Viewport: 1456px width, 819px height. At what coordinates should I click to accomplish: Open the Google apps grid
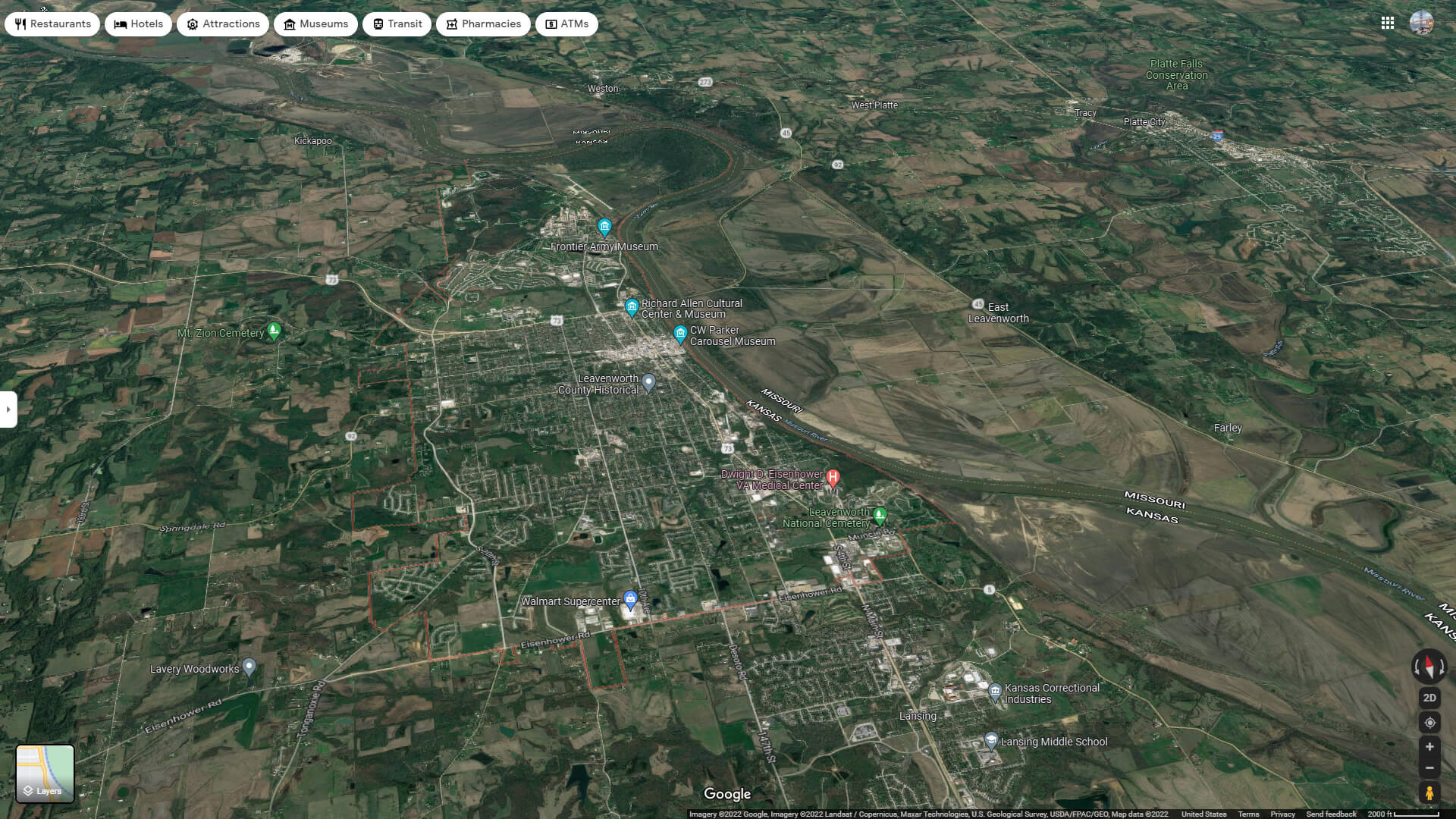pyautogui.click(x=1388, y=23)
